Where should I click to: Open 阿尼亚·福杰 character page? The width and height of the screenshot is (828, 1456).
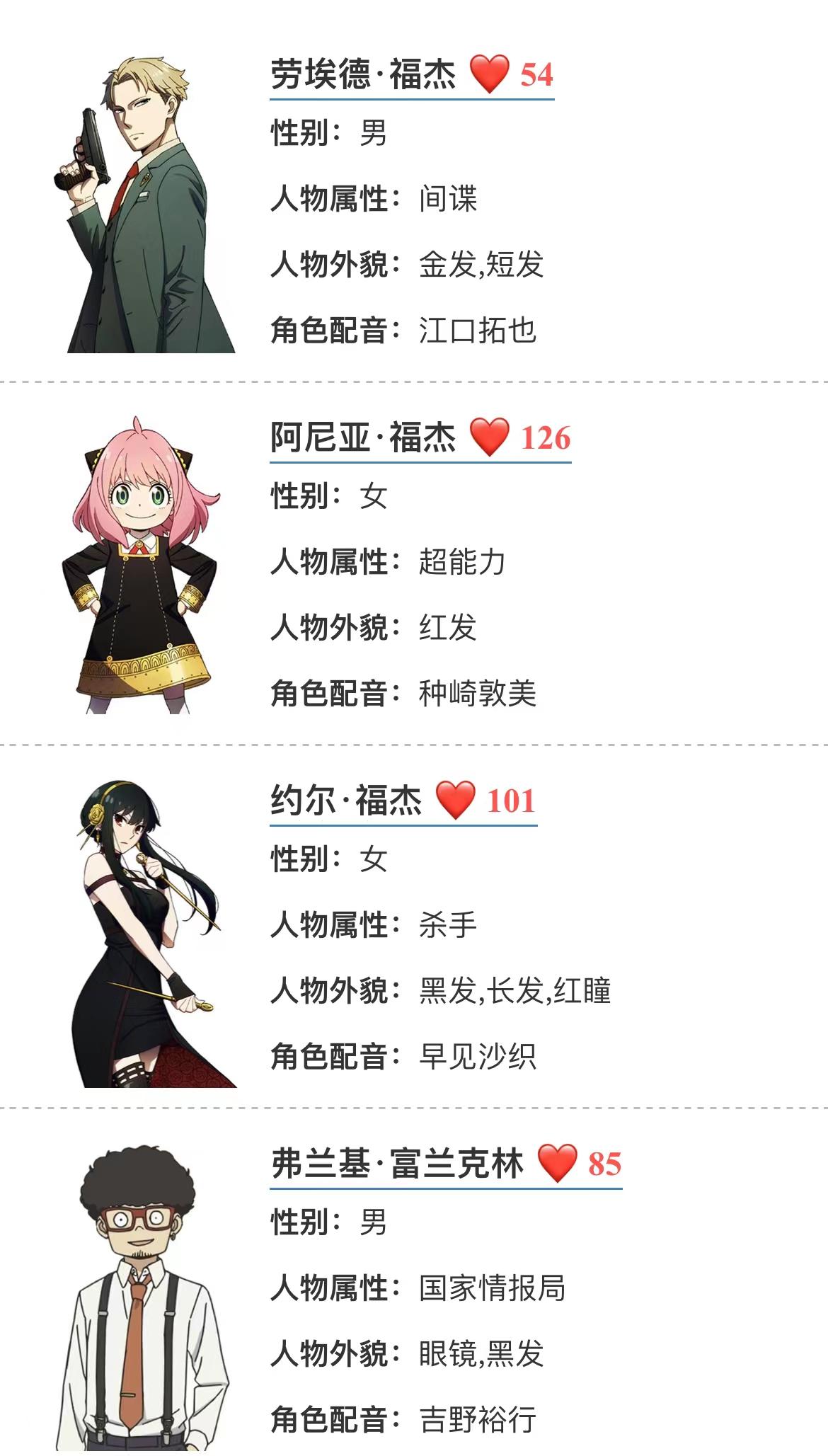click(x=363, y=437)
